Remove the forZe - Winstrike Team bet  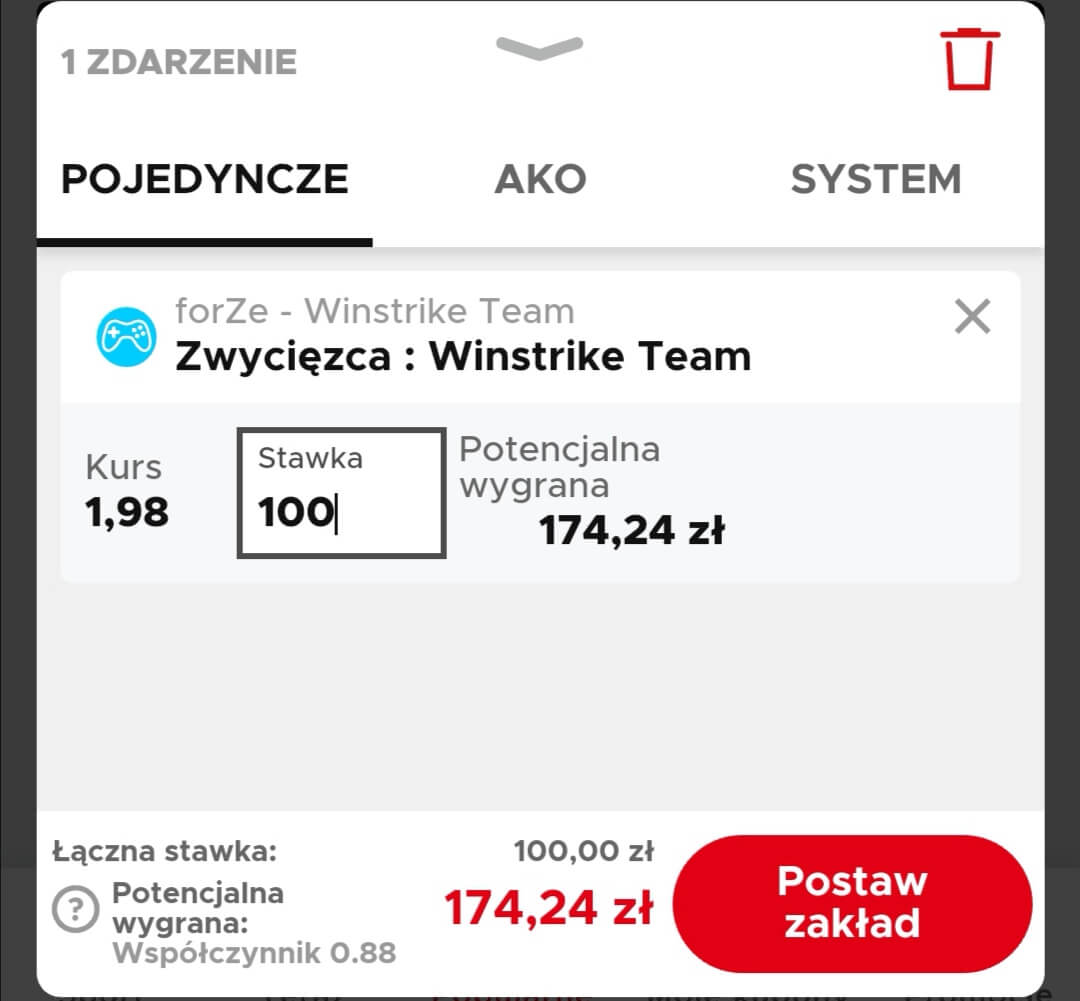pos(972,317)
